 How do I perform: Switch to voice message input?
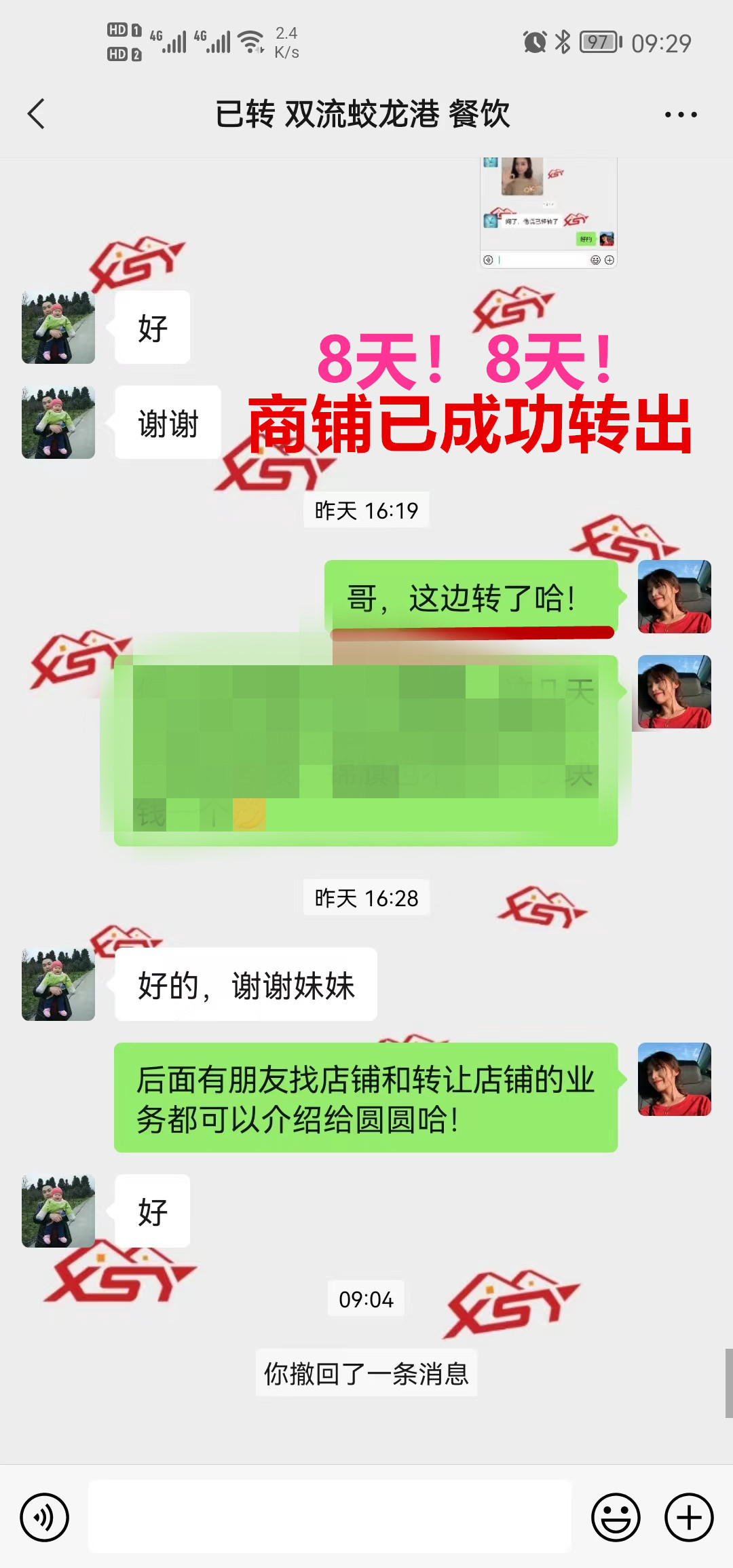(45, 1517)
